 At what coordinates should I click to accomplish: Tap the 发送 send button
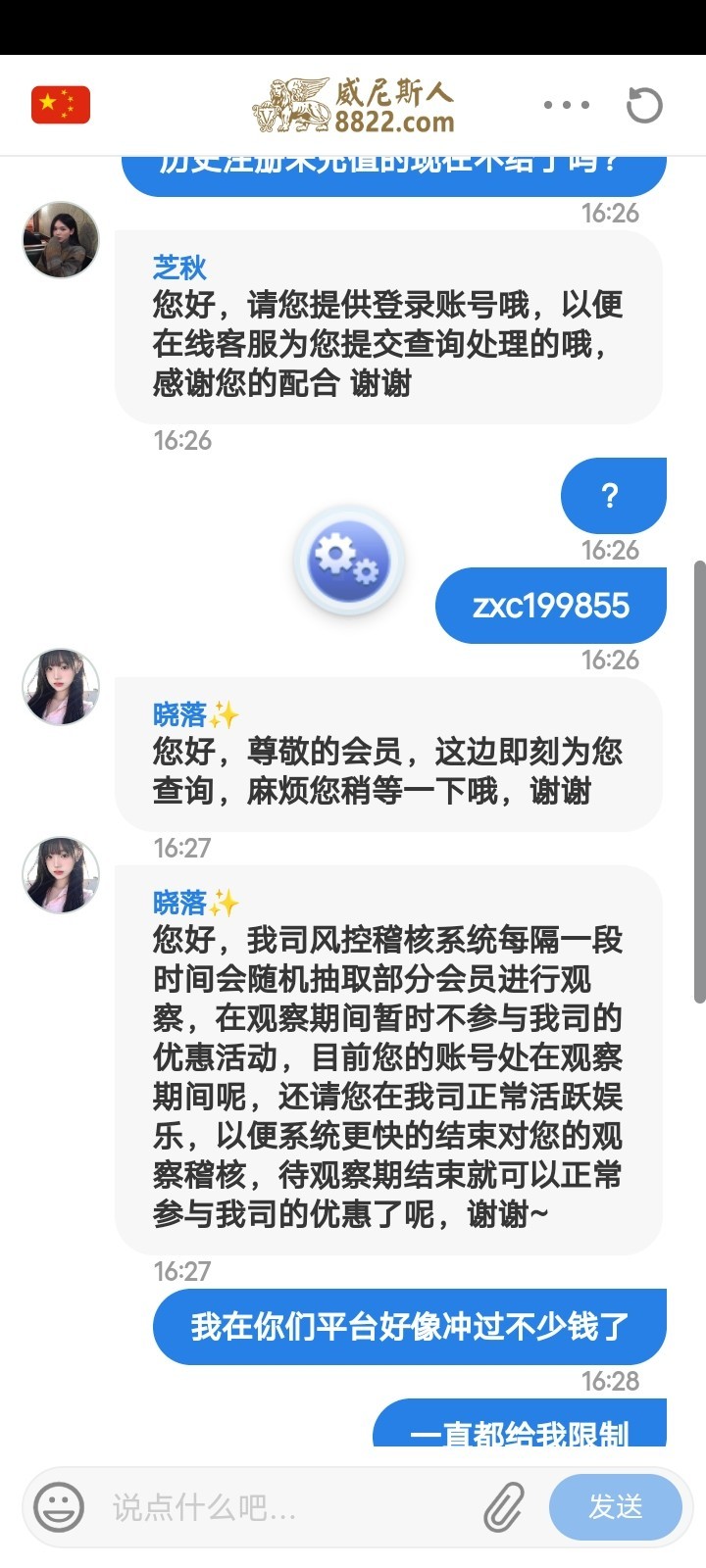pyautogui.click(x=616, y=1506)
